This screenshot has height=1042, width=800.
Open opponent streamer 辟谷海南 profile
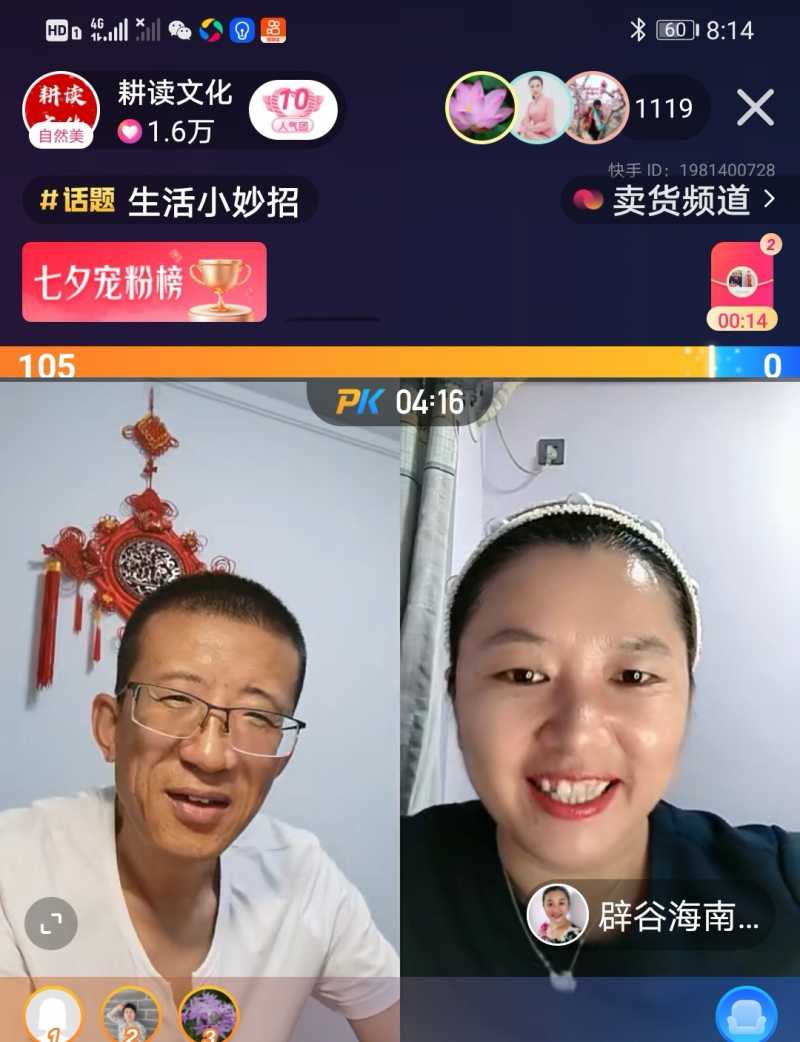(651, 914)
